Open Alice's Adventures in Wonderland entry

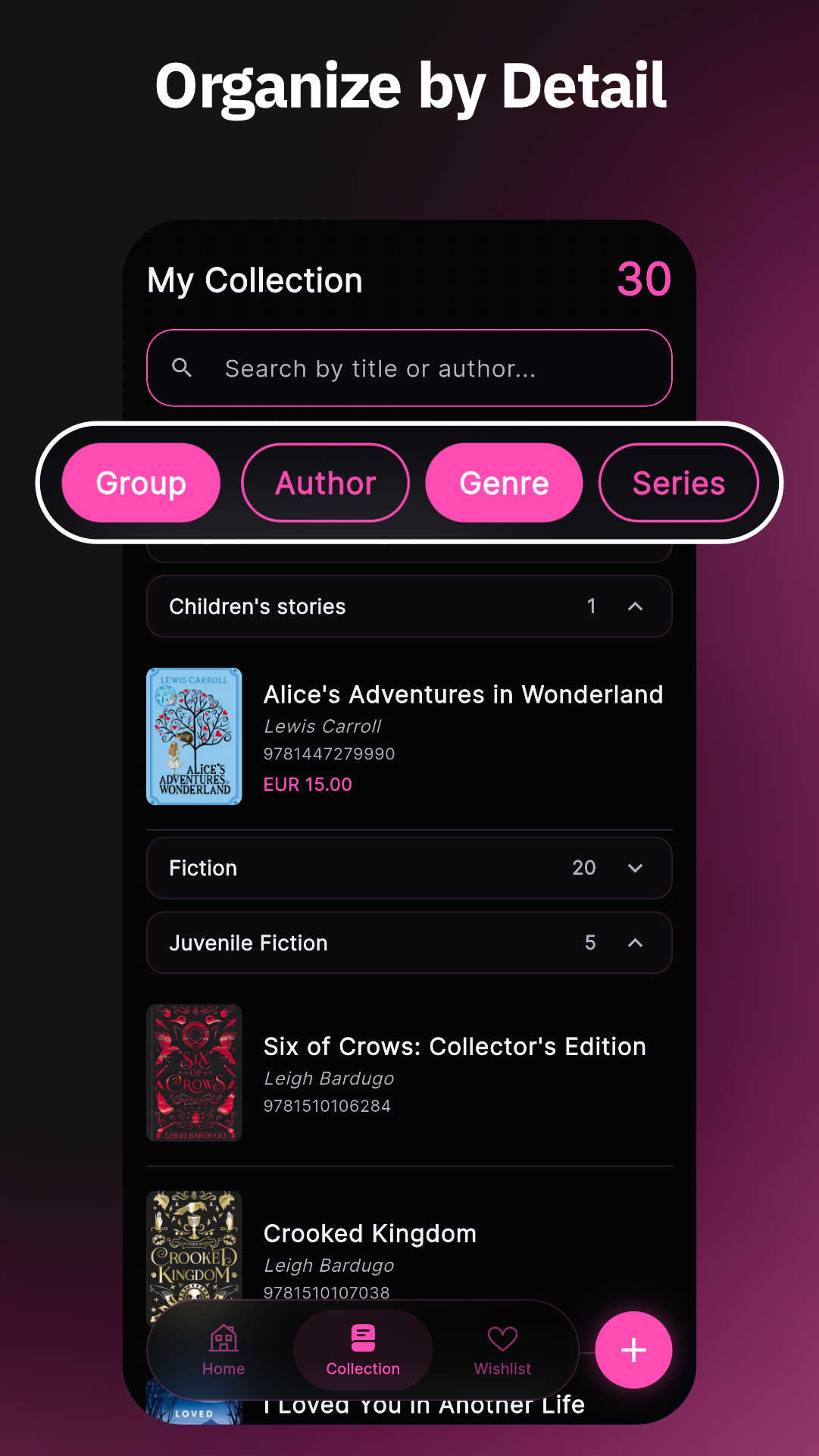click(x=463, y=694)
